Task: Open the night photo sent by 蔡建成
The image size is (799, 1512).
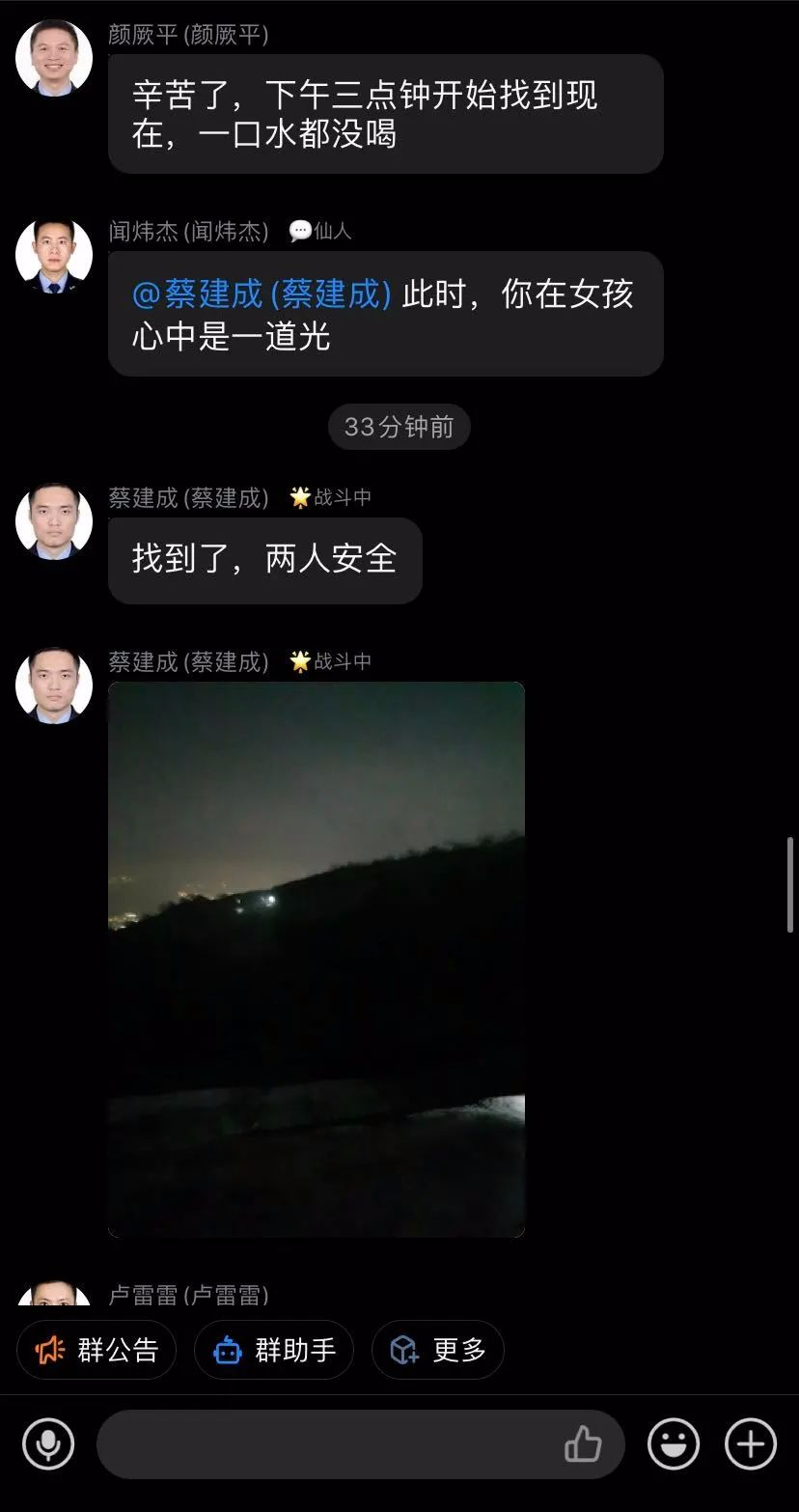Action: pos(317,960)
